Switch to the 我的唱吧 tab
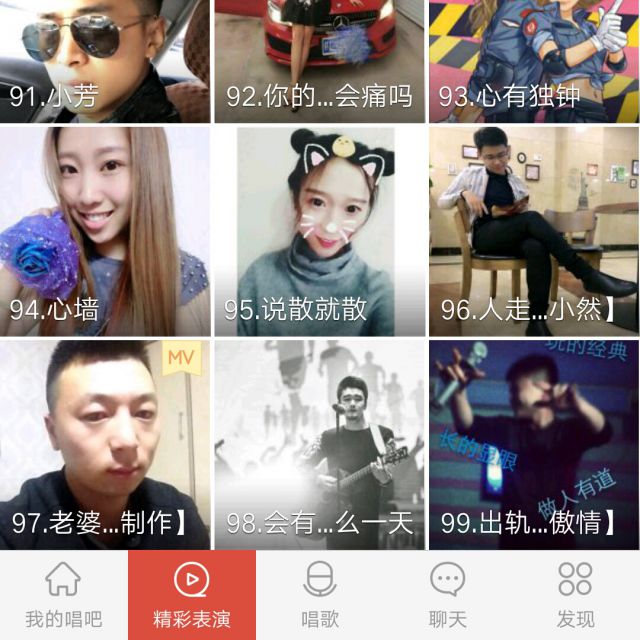Screen dimensions: 640x640 tap(63, 595)
